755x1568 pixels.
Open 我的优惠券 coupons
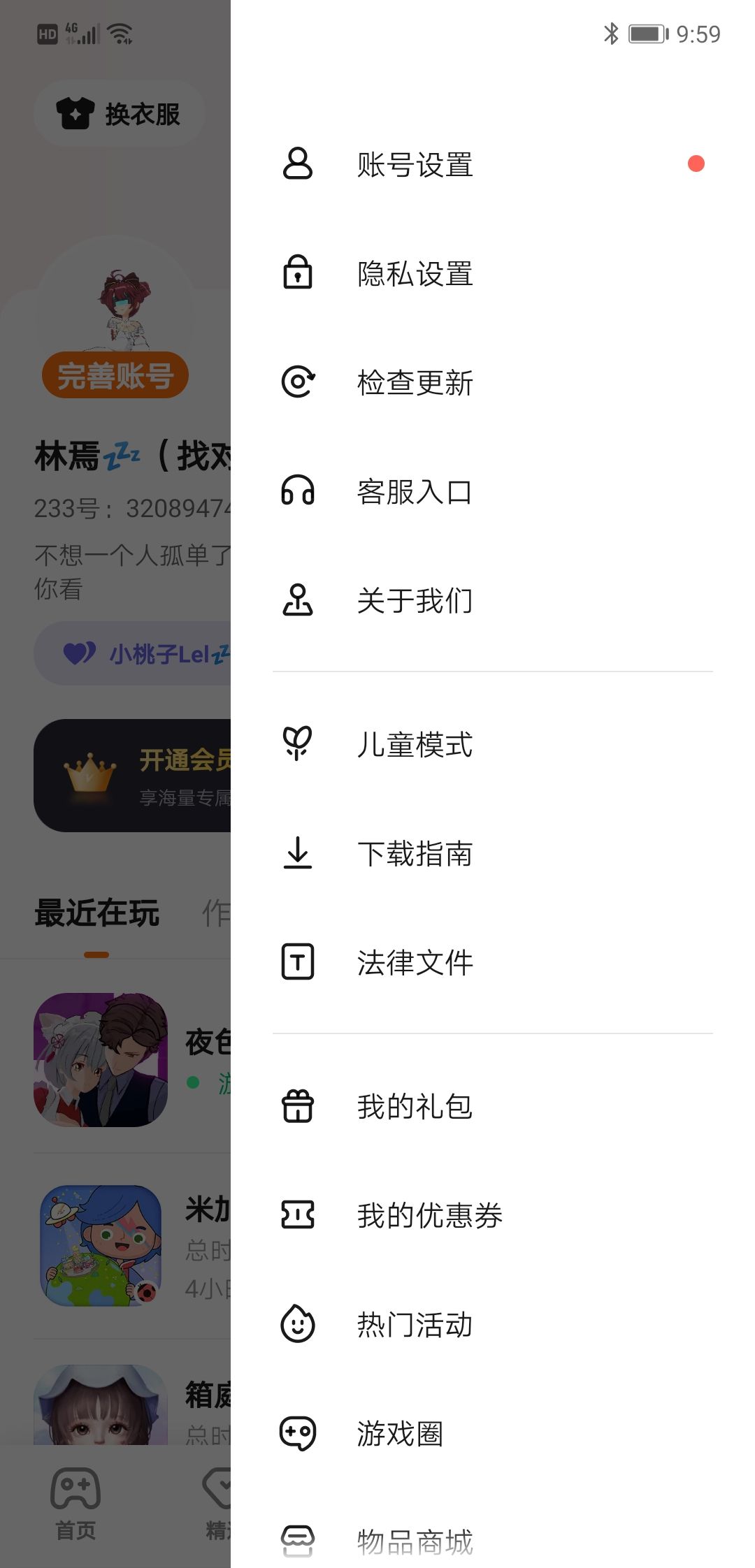tap(429, 1216)
